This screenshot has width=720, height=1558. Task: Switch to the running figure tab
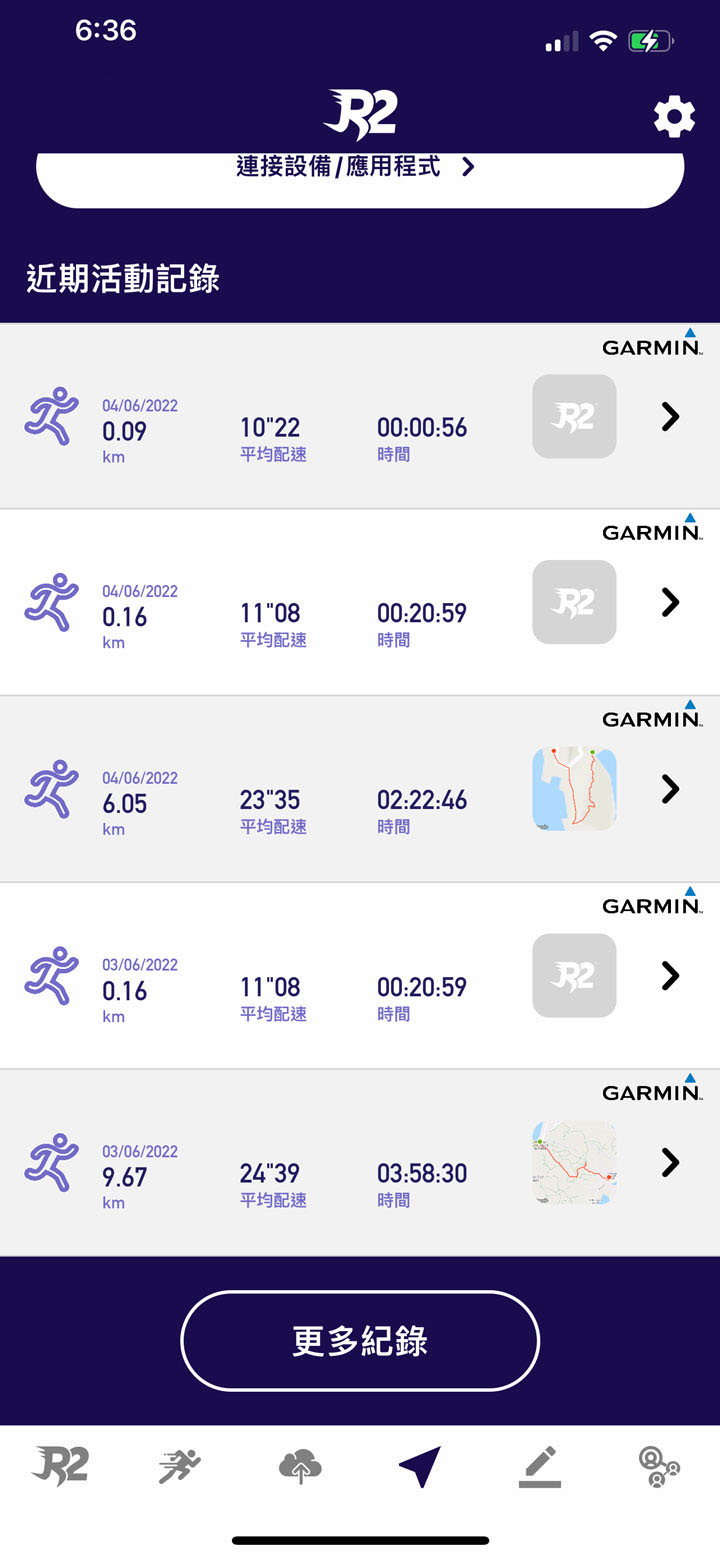[180, 1467]
